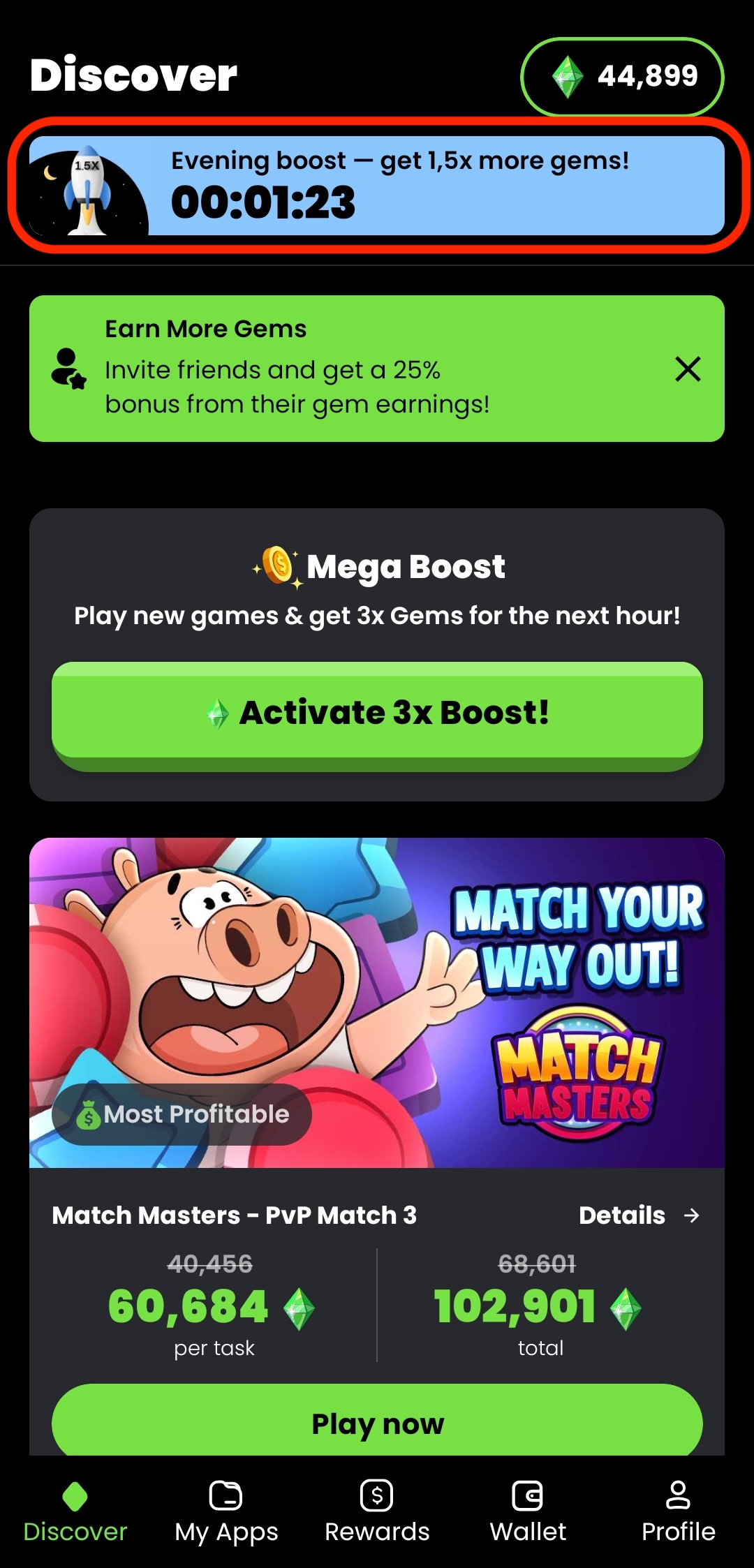Image resolution: width=754 pixels, height=1568 pixels.
Task: Tap Play now for Match Masters
Action: point(377,1423)
